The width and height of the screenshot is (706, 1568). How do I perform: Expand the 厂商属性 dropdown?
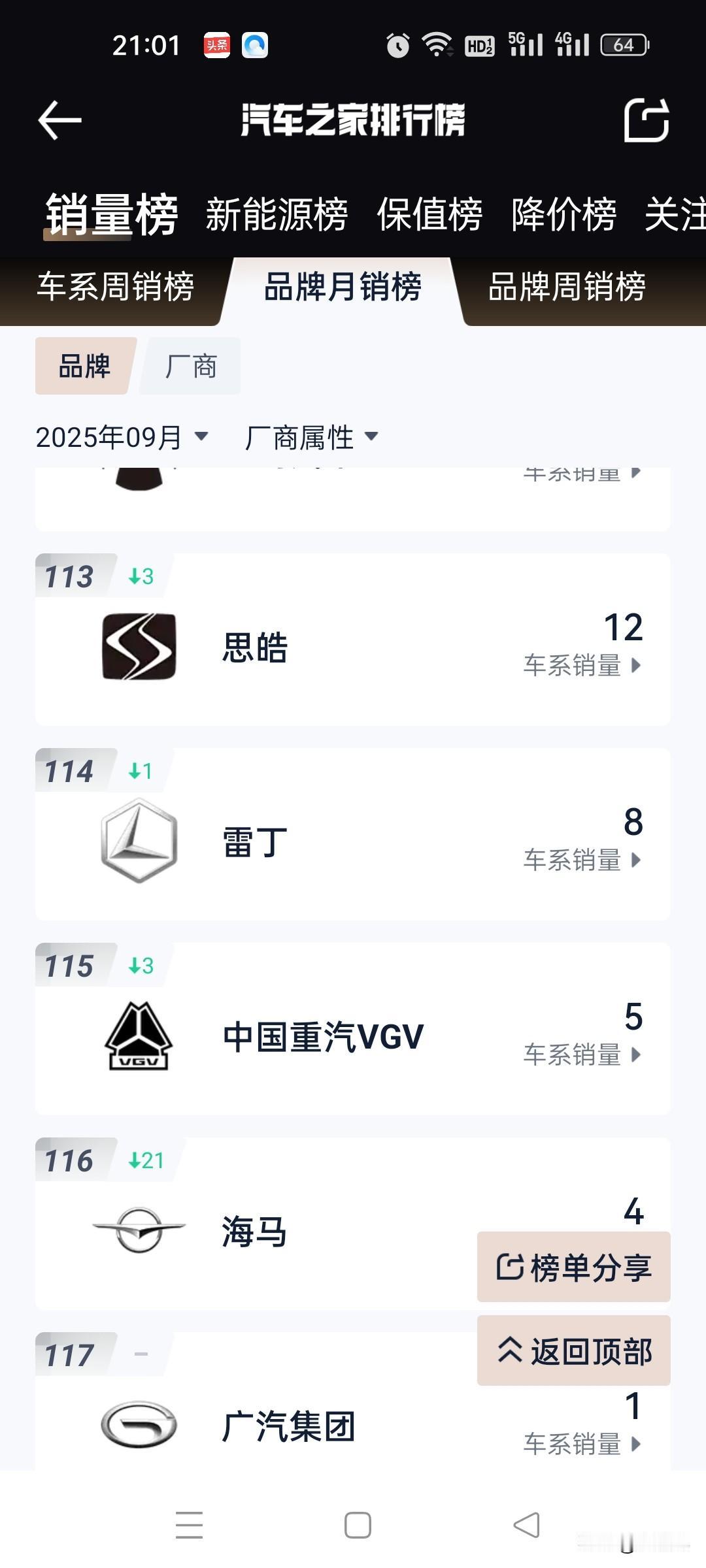click(311, 437)
